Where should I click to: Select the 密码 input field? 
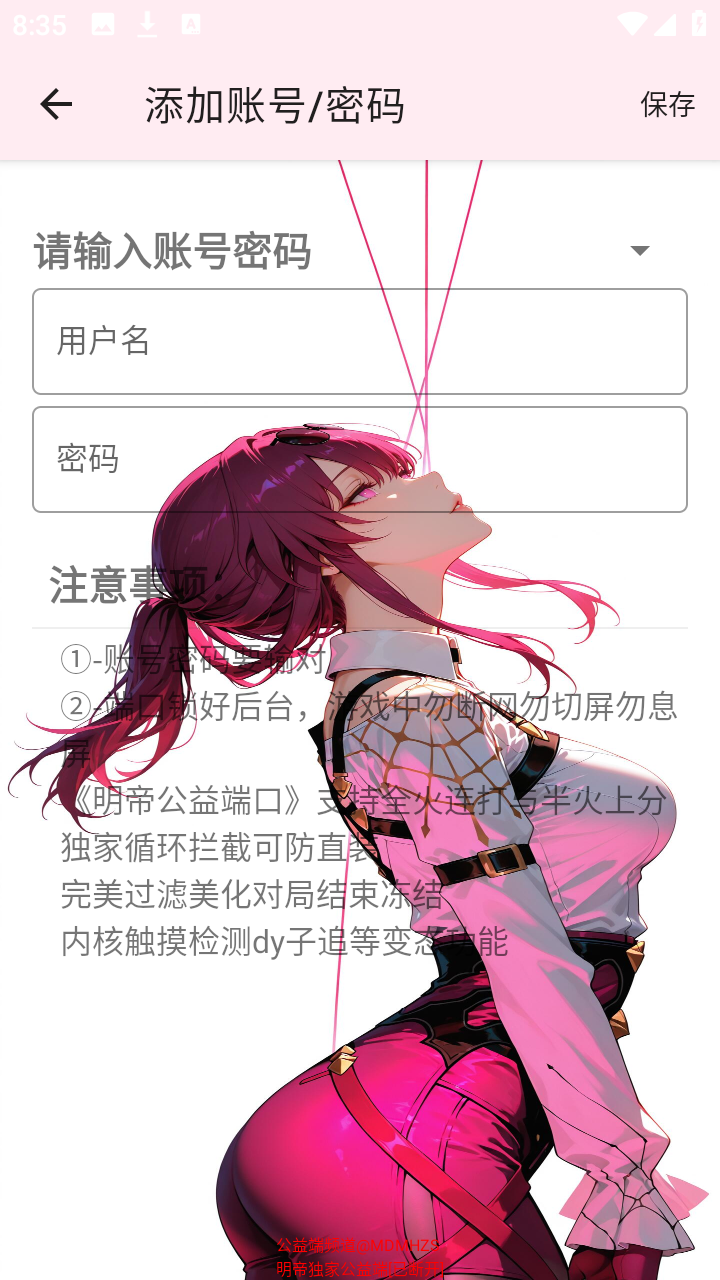(x=360, y=459)
